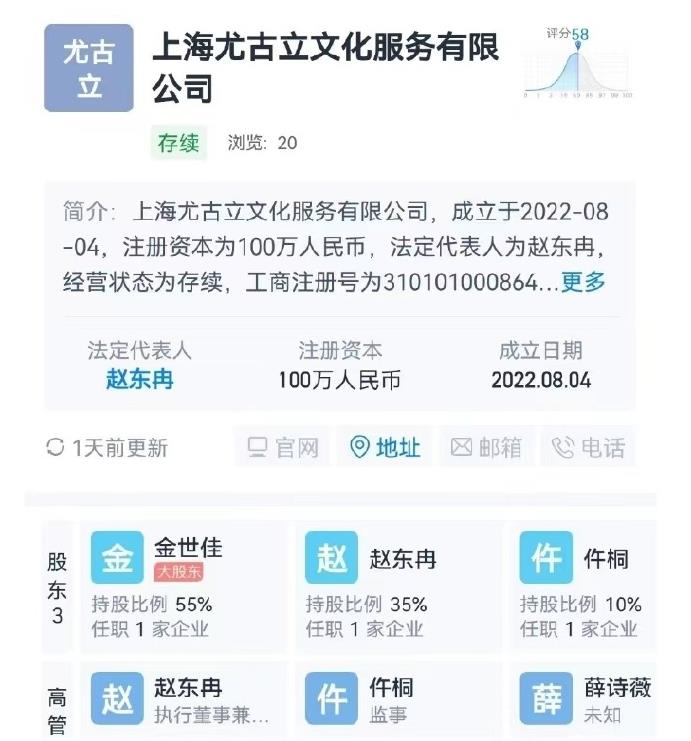
Task: Expand the company intro via 更多
Action: [x=582, y=282]
